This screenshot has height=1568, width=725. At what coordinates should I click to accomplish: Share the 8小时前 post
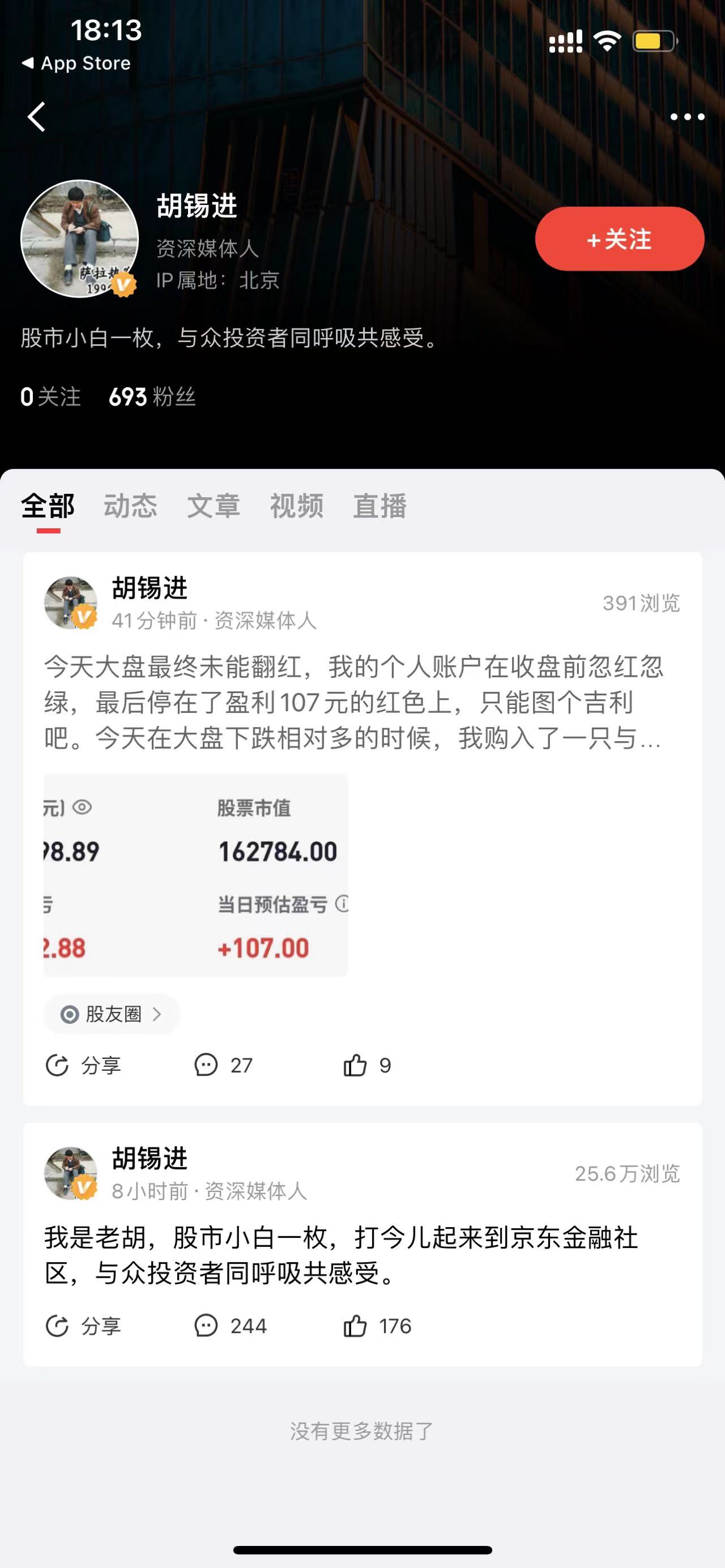pos(83,1326)
